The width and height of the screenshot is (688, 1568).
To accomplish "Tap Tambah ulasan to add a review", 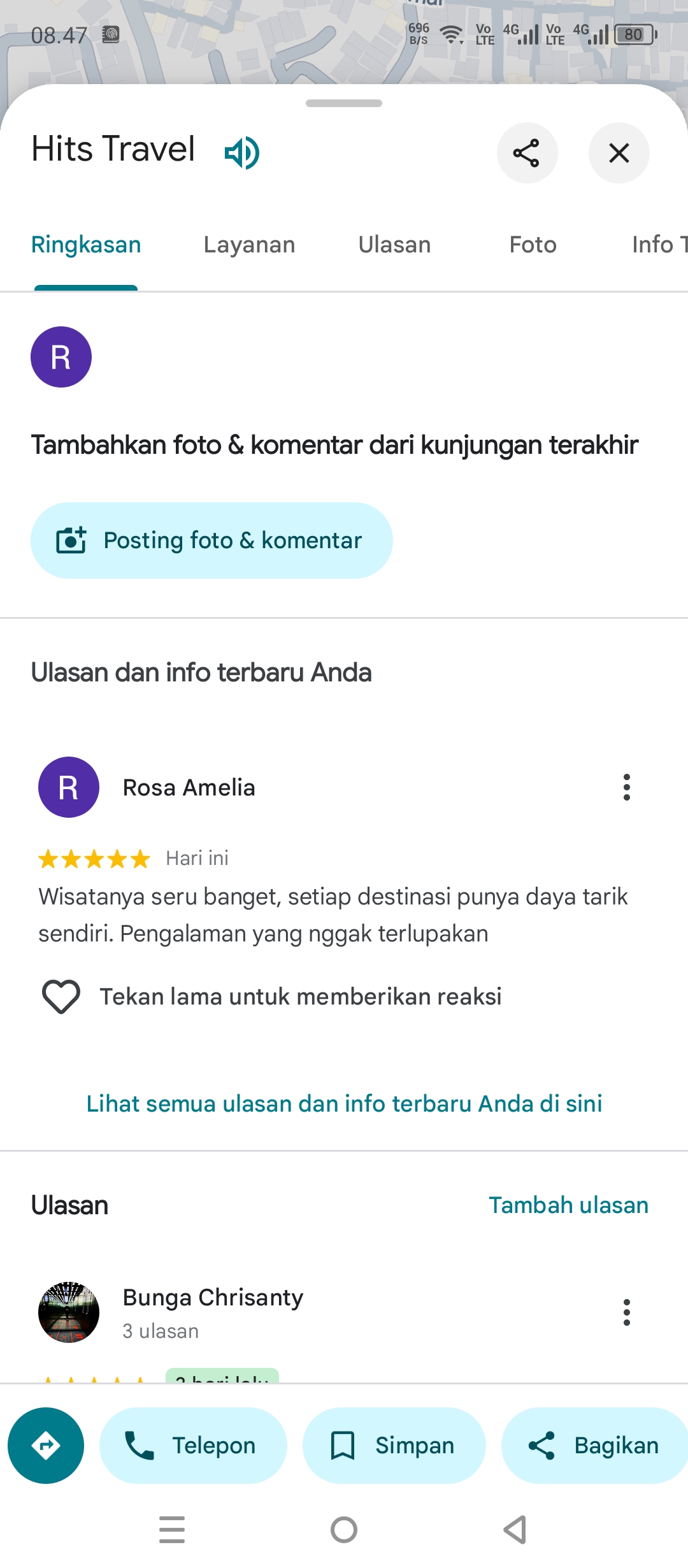I will (568, 1205).
